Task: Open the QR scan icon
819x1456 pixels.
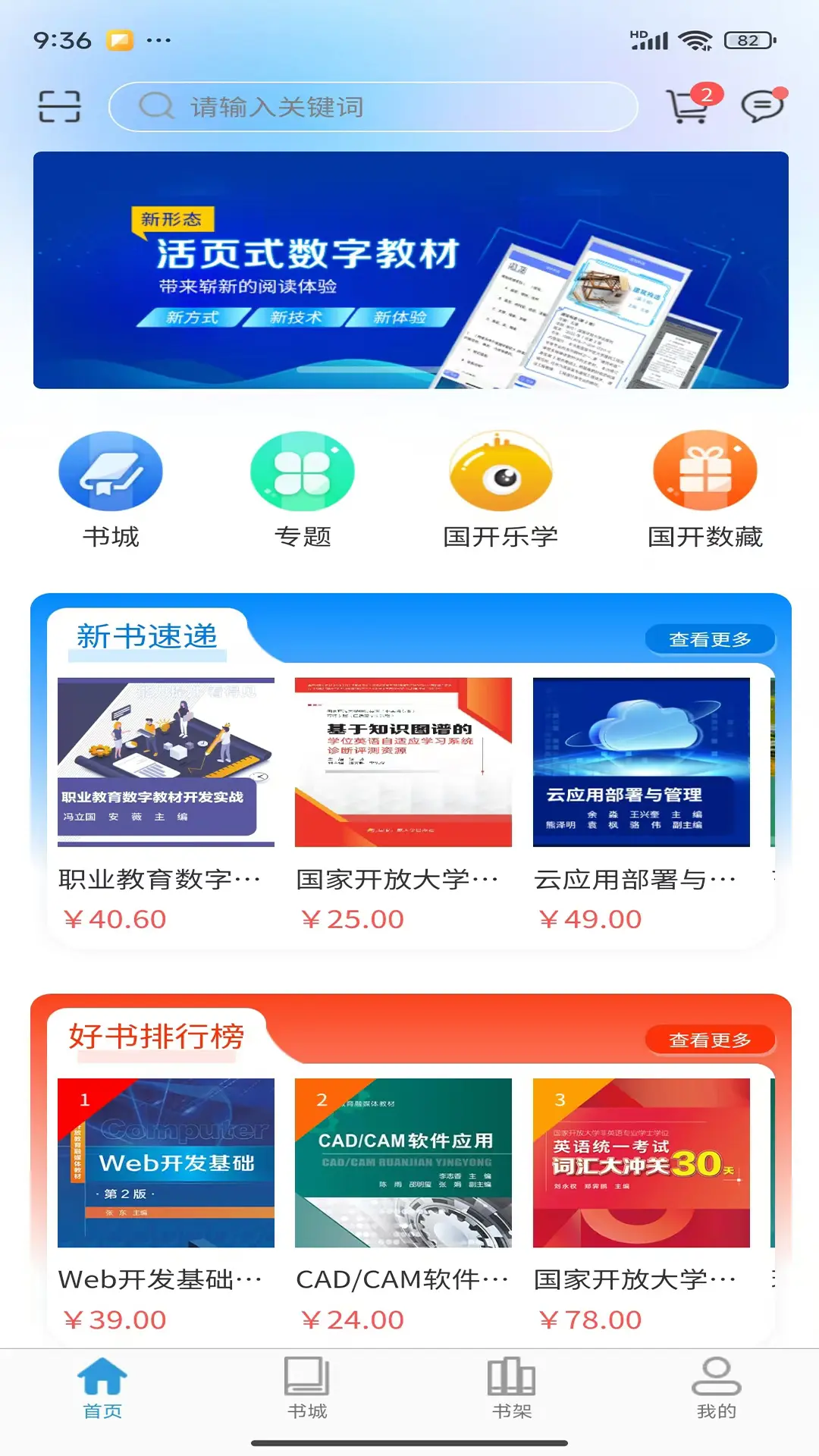Action: point(59,106)
